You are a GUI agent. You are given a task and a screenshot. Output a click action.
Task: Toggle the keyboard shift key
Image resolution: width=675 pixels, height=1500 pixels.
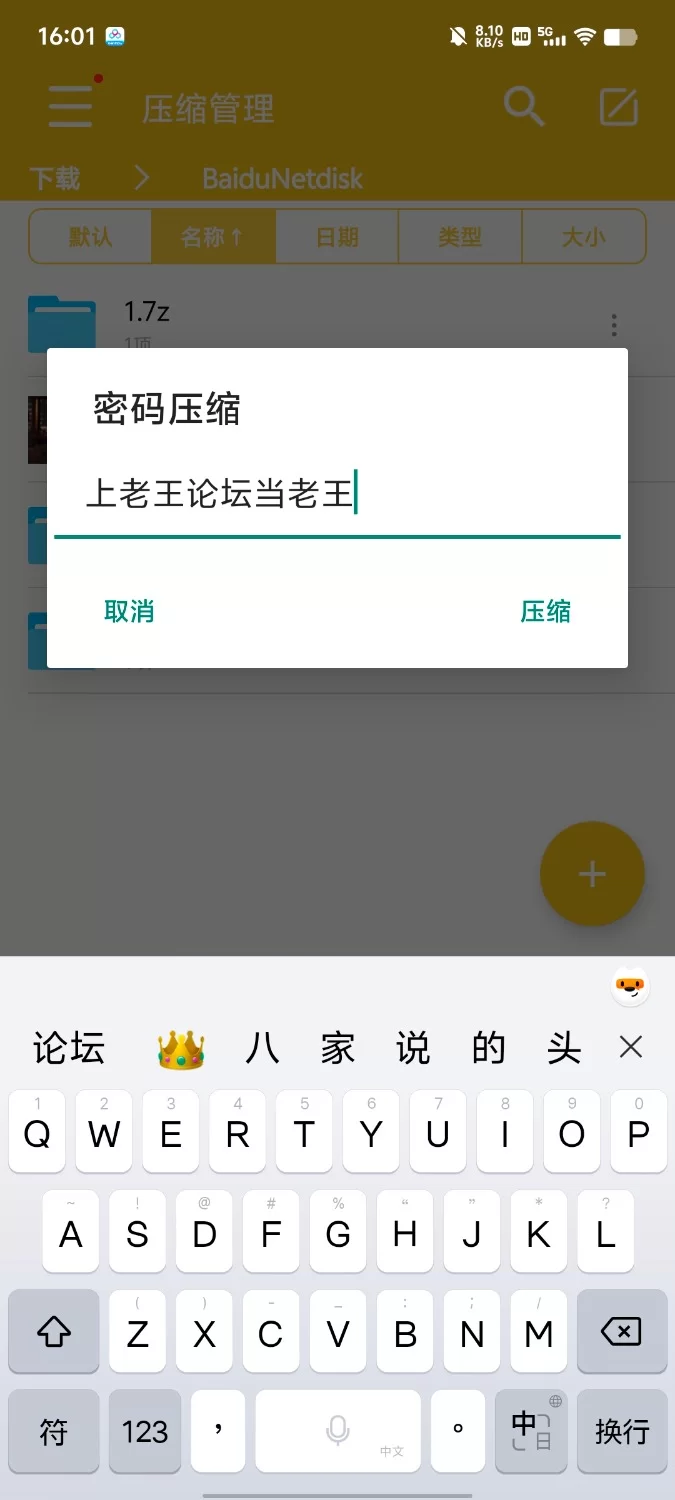pos(54,1331)
